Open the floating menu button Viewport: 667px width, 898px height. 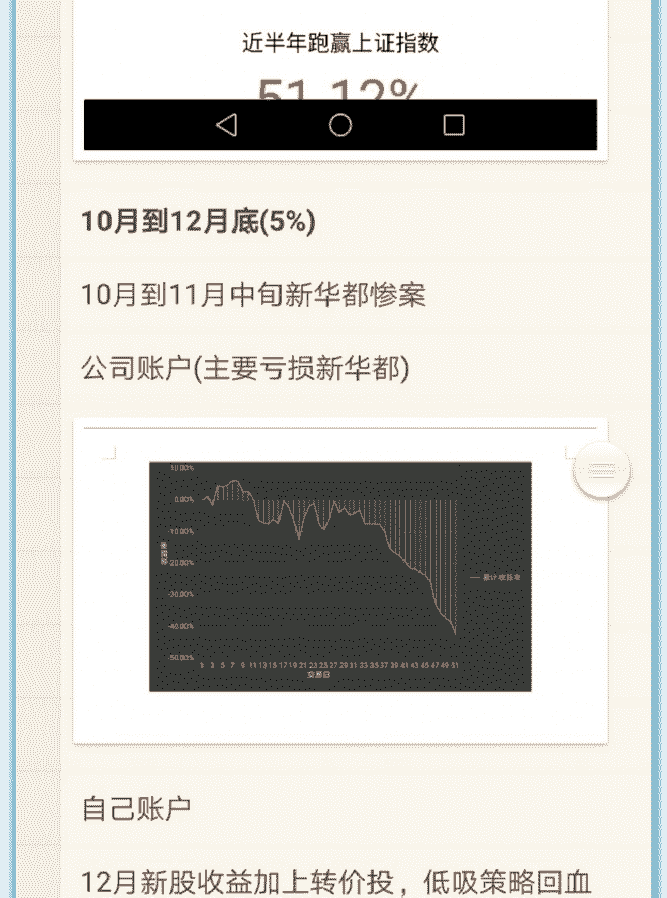point(602,470)
